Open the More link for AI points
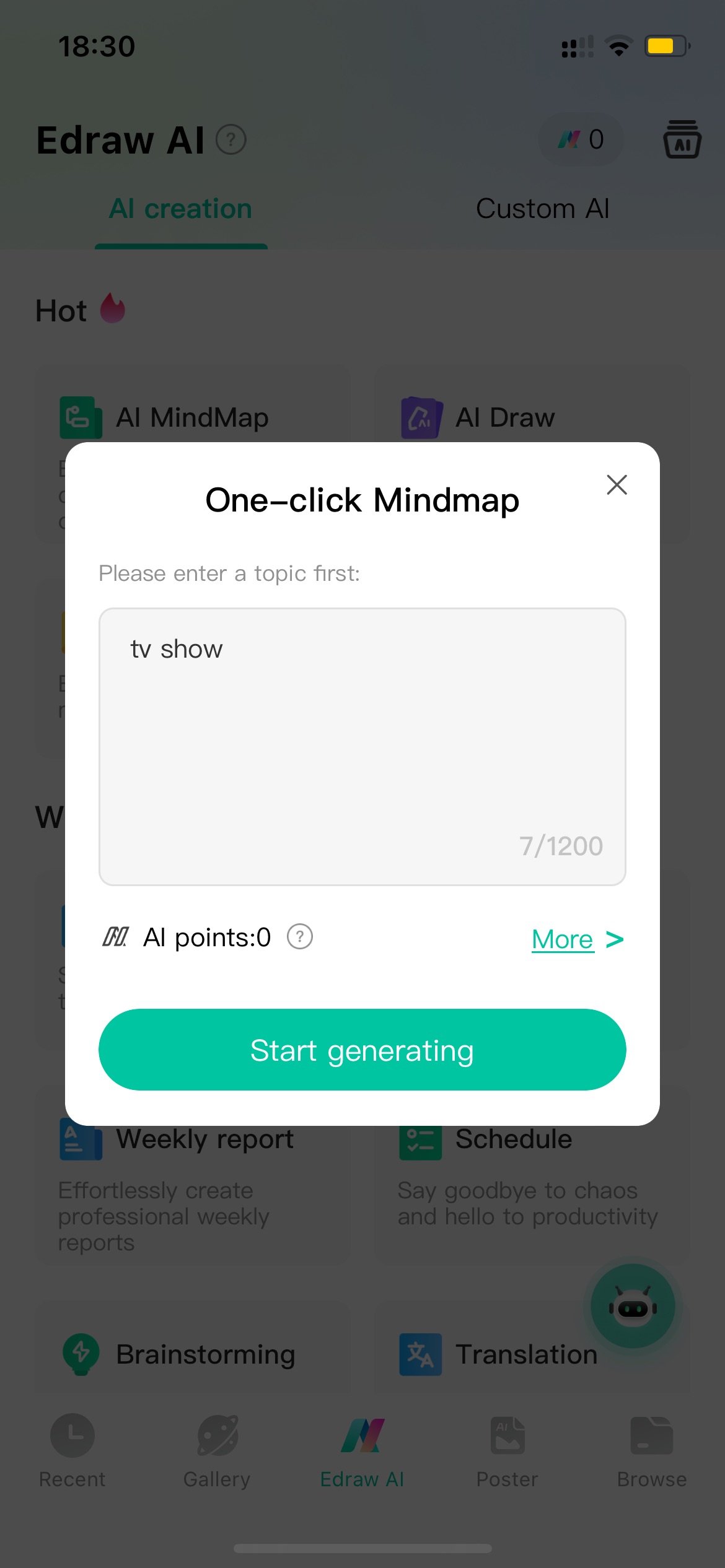Image resolution: width=725 pixels, height=1568 pixels. 578,939
